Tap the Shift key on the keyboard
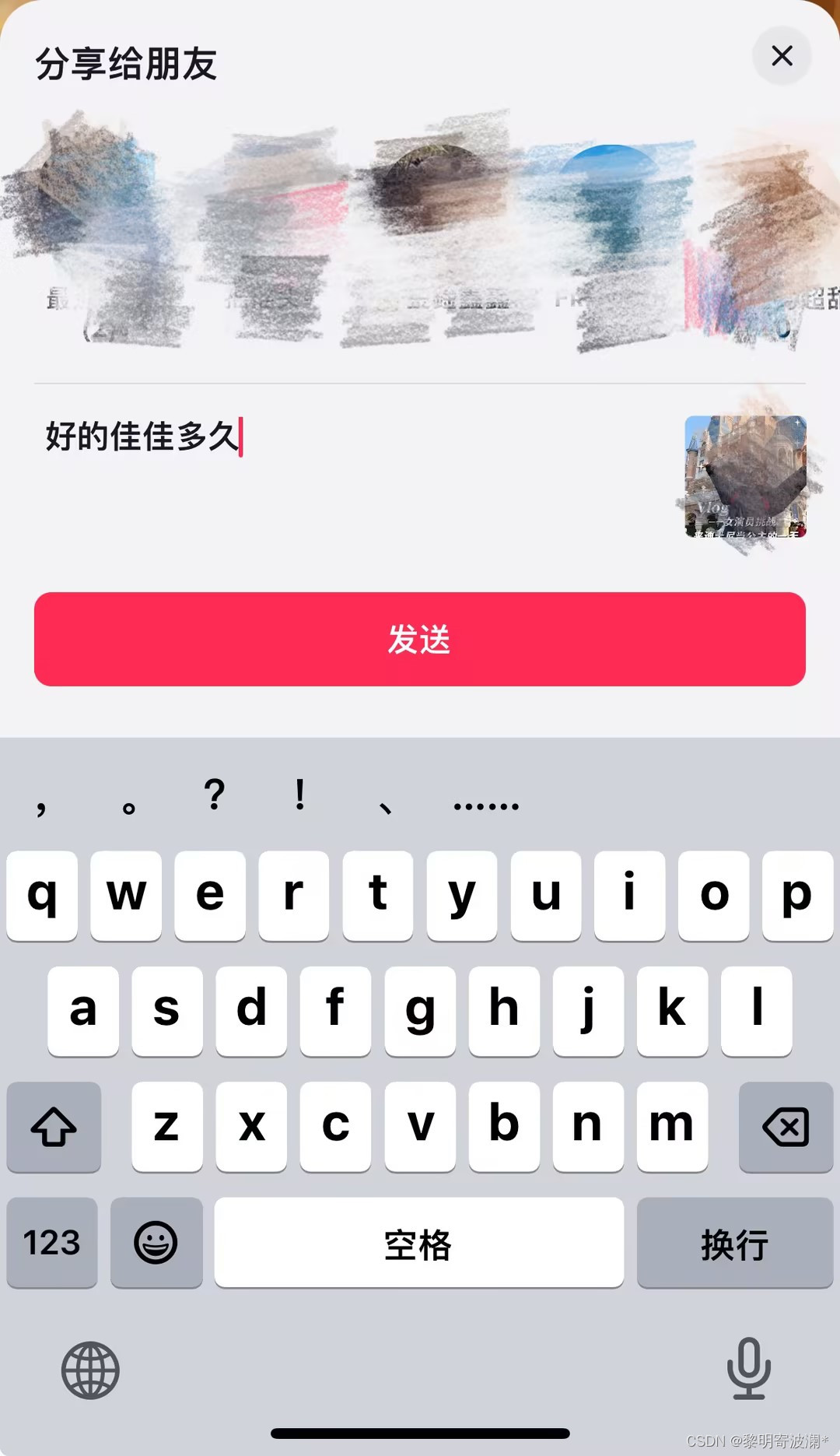The height and width of the screenshot is (1456, 840). [x=53, y=1126]
